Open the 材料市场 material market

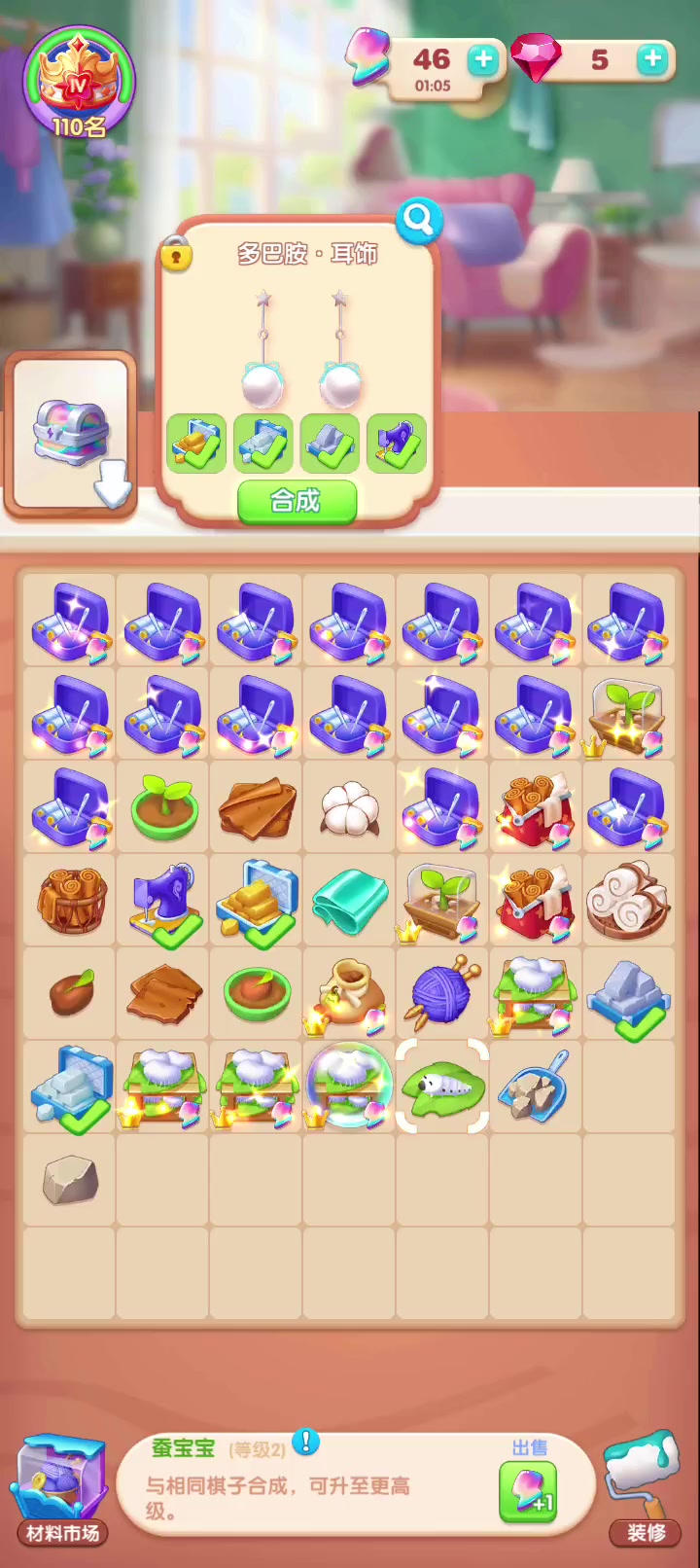pyautogui.click(x=62, y=1490)
